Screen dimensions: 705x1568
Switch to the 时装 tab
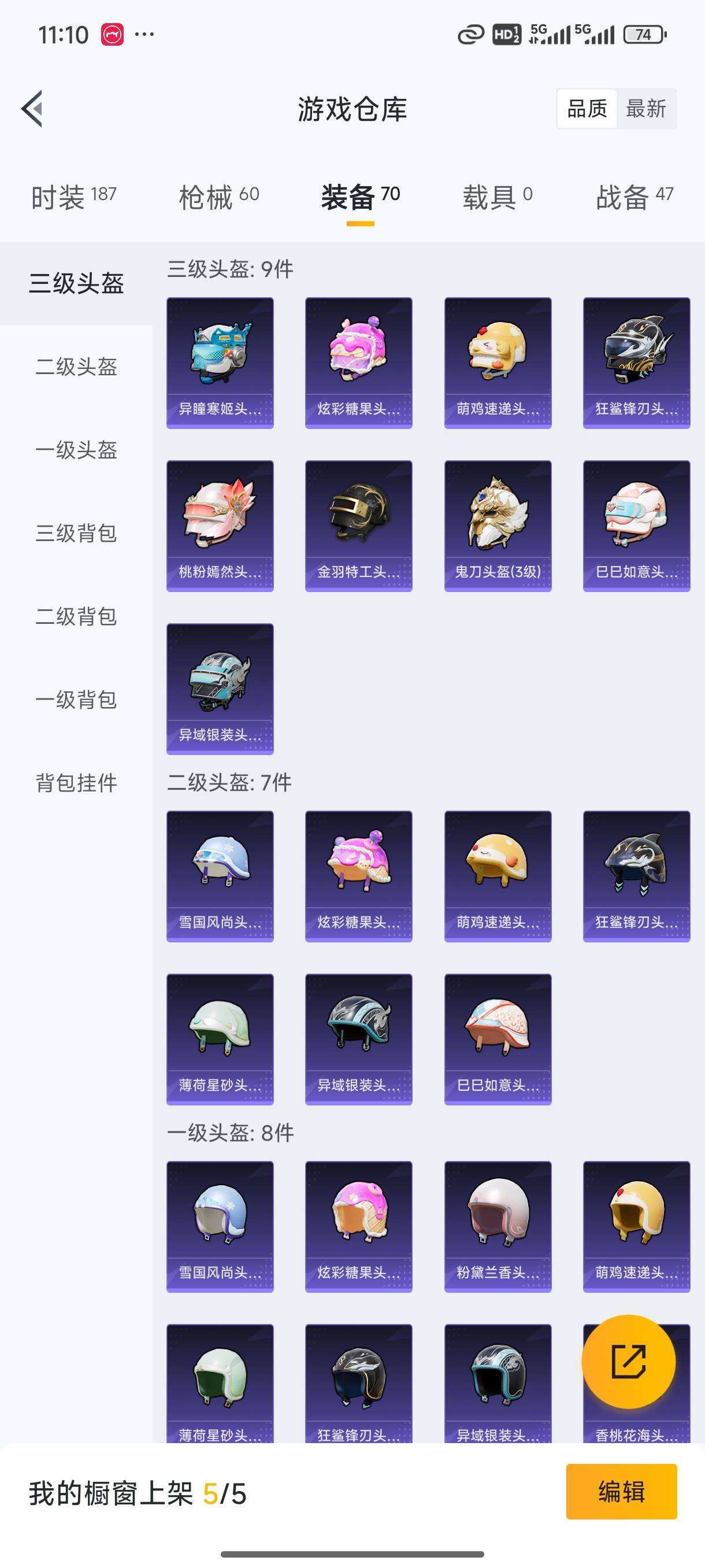[x=73, y=197]
